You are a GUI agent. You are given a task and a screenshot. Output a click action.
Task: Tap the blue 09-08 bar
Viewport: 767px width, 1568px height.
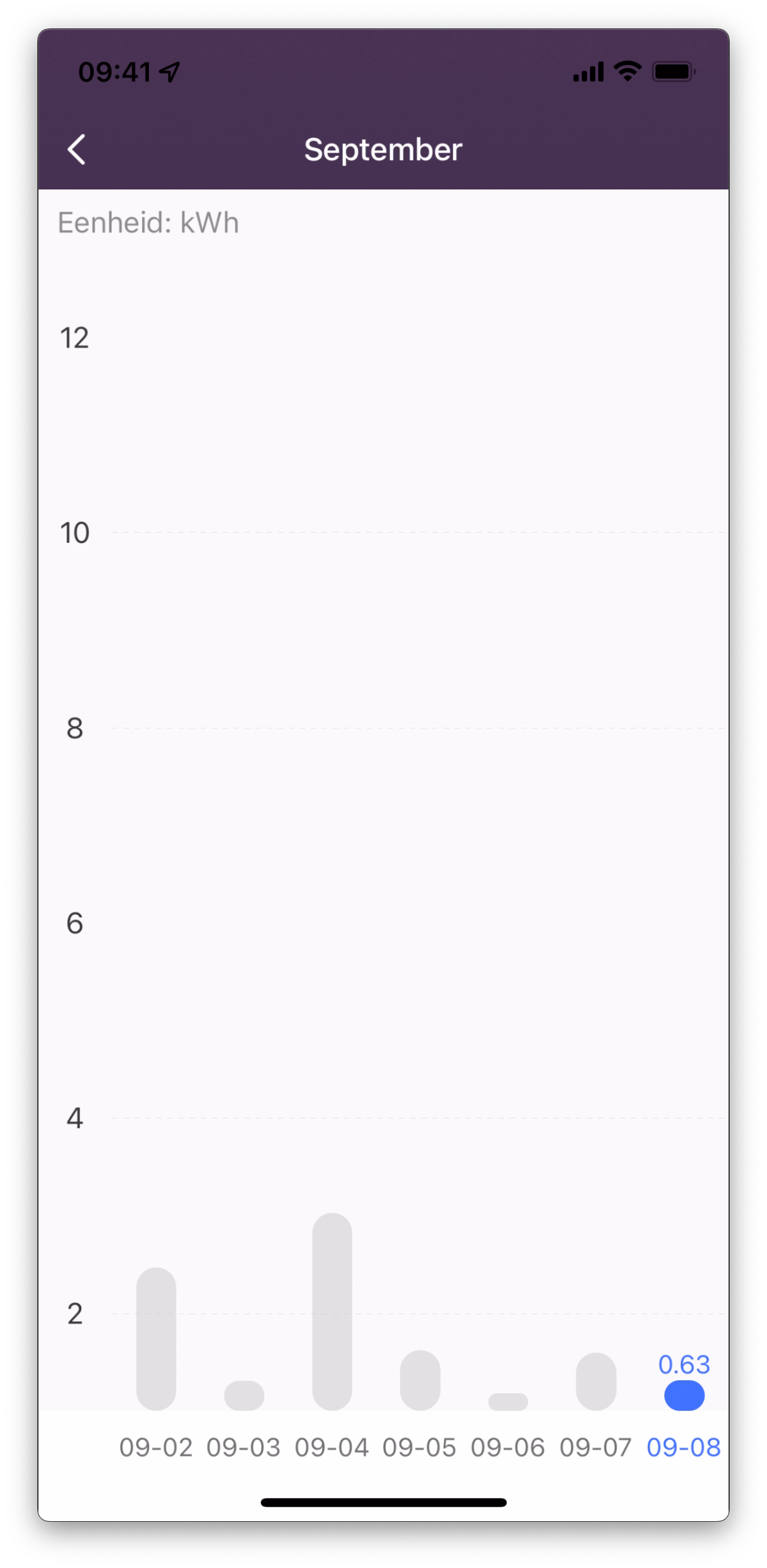tap(684, 1396)
